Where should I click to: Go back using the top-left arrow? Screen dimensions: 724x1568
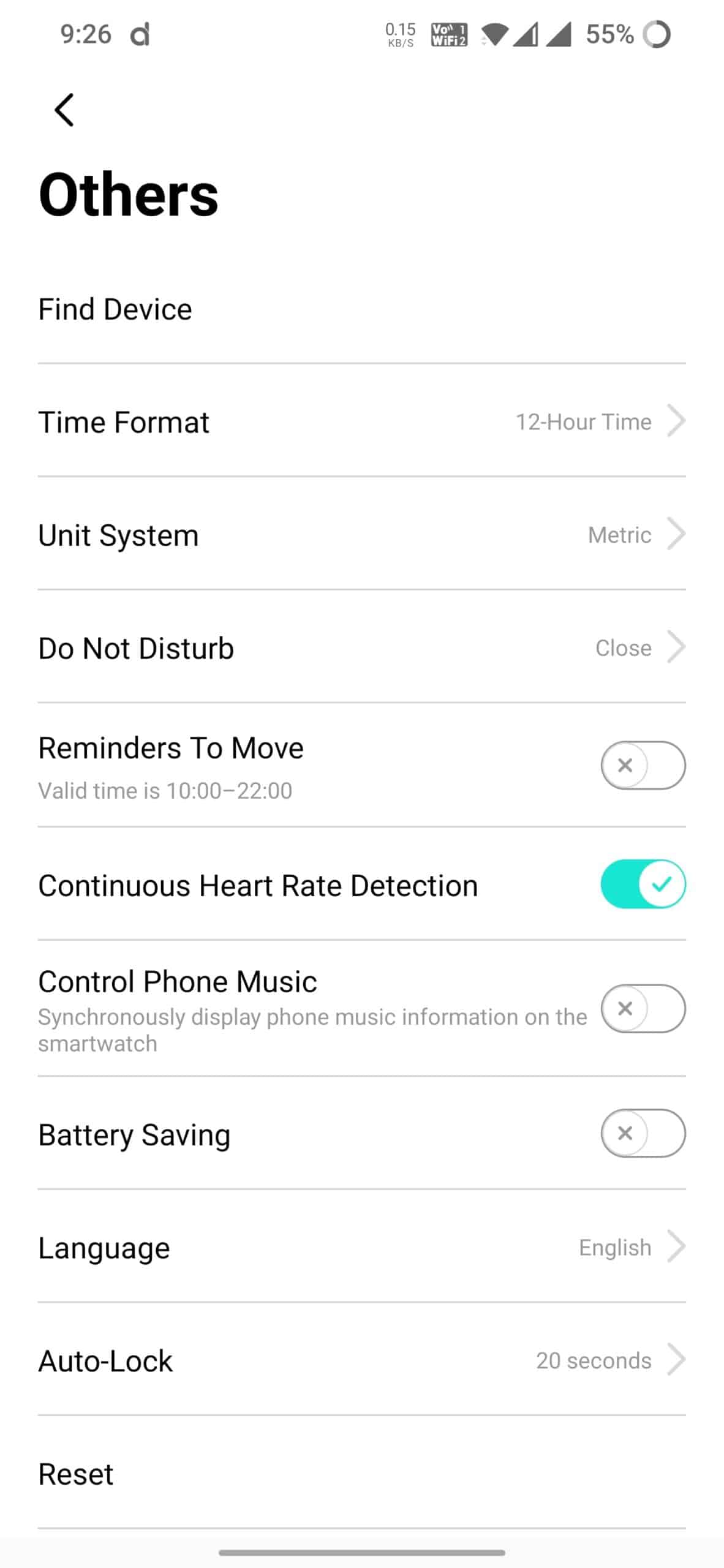tap(64, 110)
